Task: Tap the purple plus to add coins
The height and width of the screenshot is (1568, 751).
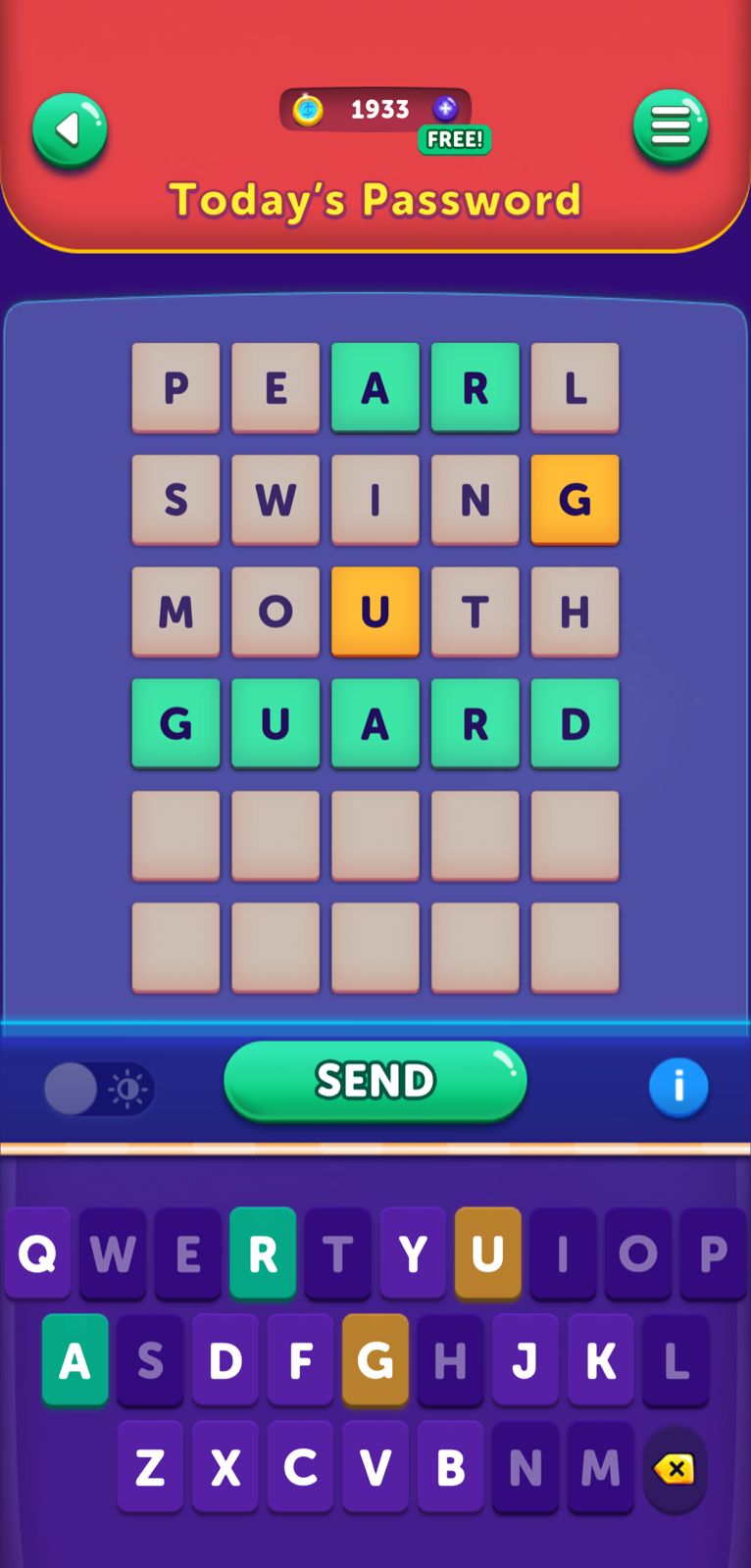Action: 446,109
